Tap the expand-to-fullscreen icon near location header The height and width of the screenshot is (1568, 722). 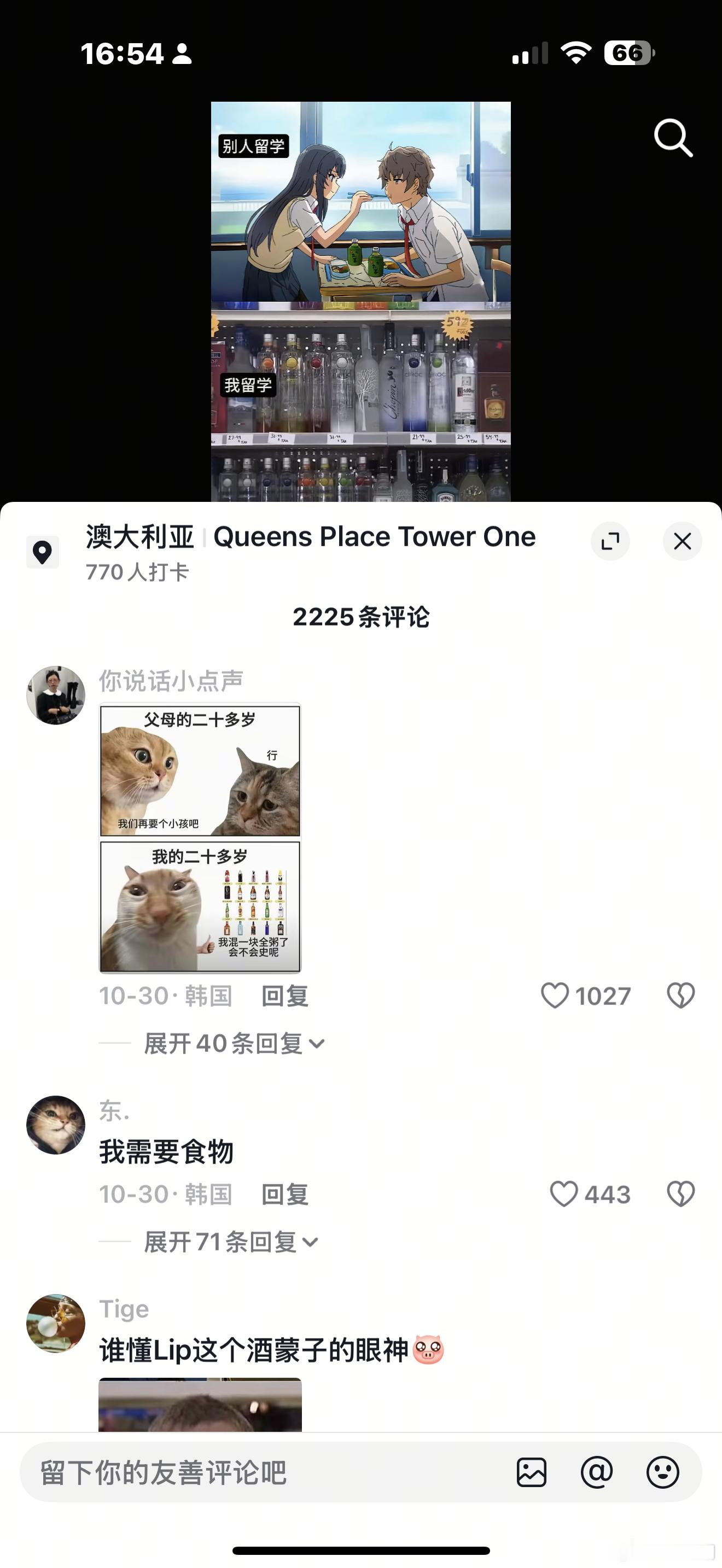[610, 541]
